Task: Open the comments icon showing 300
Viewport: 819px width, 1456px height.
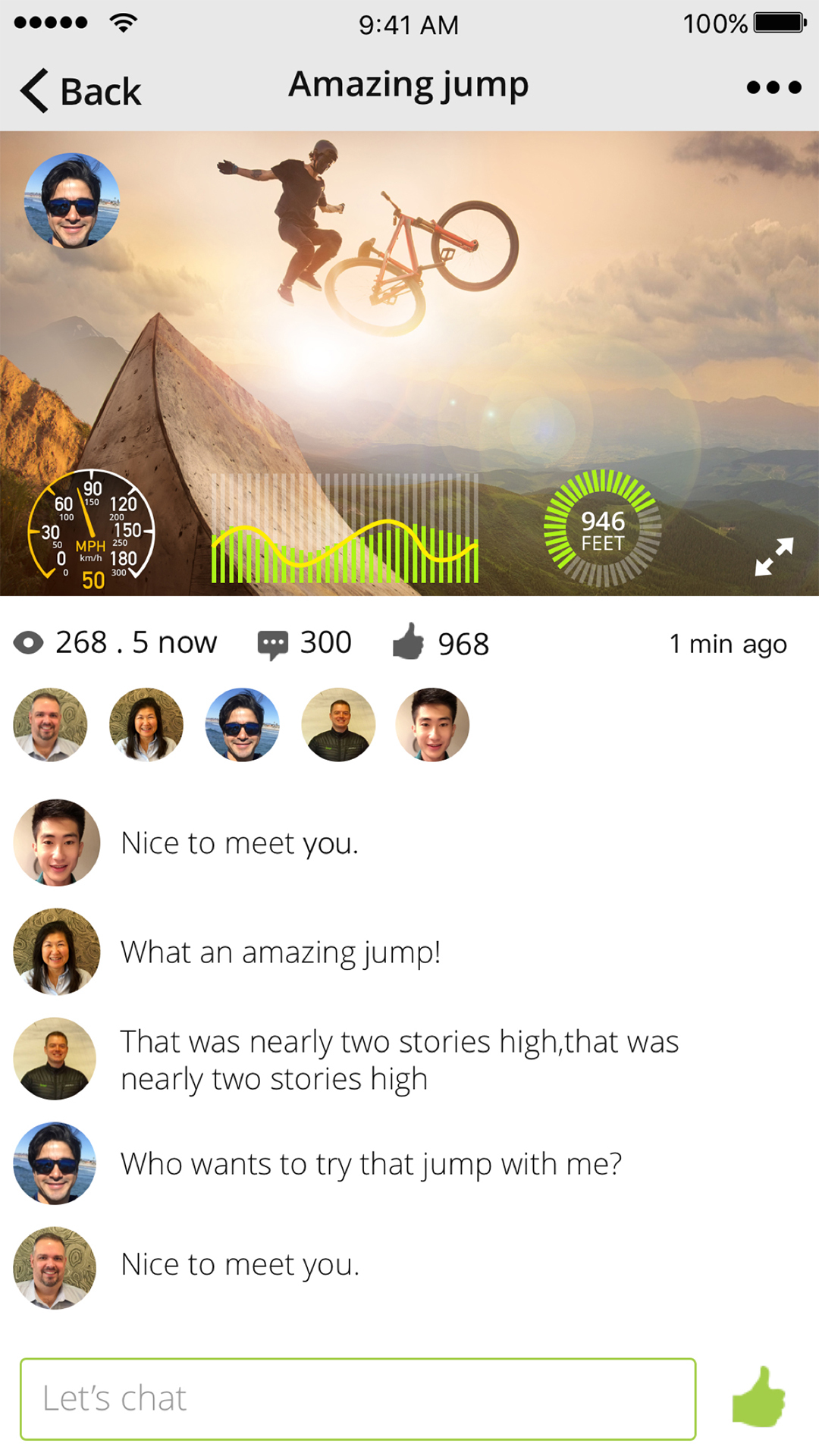Action: click(x=273, y=645)
